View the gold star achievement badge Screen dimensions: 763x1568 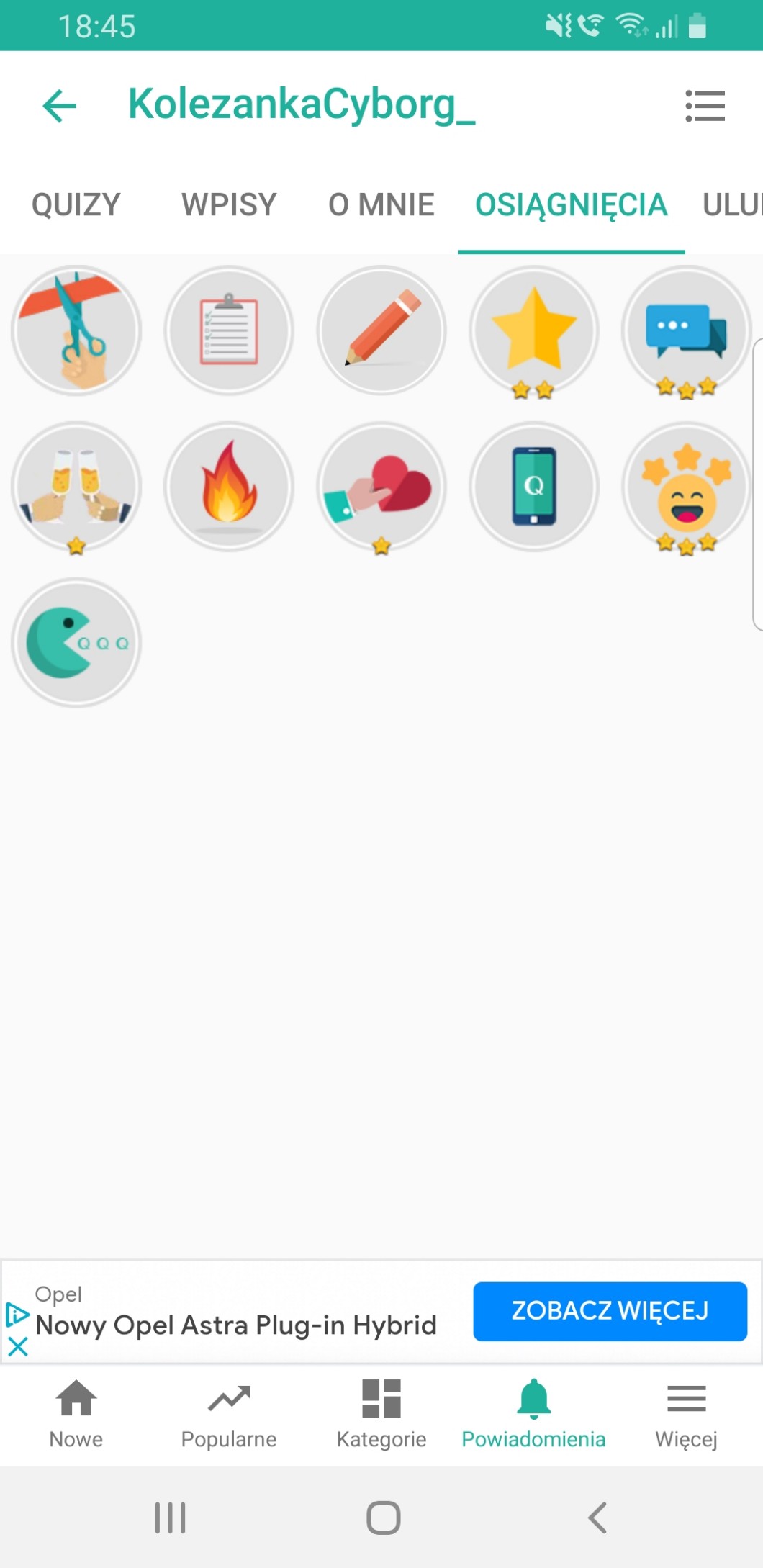534,332
